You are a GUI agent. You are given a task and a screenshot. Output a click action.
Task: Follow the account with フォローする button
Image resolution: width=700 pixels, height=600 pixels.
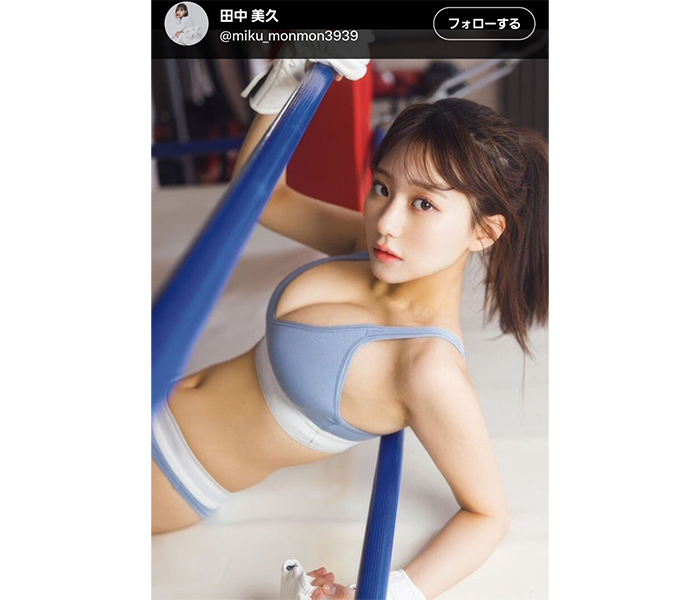point(484,23)
